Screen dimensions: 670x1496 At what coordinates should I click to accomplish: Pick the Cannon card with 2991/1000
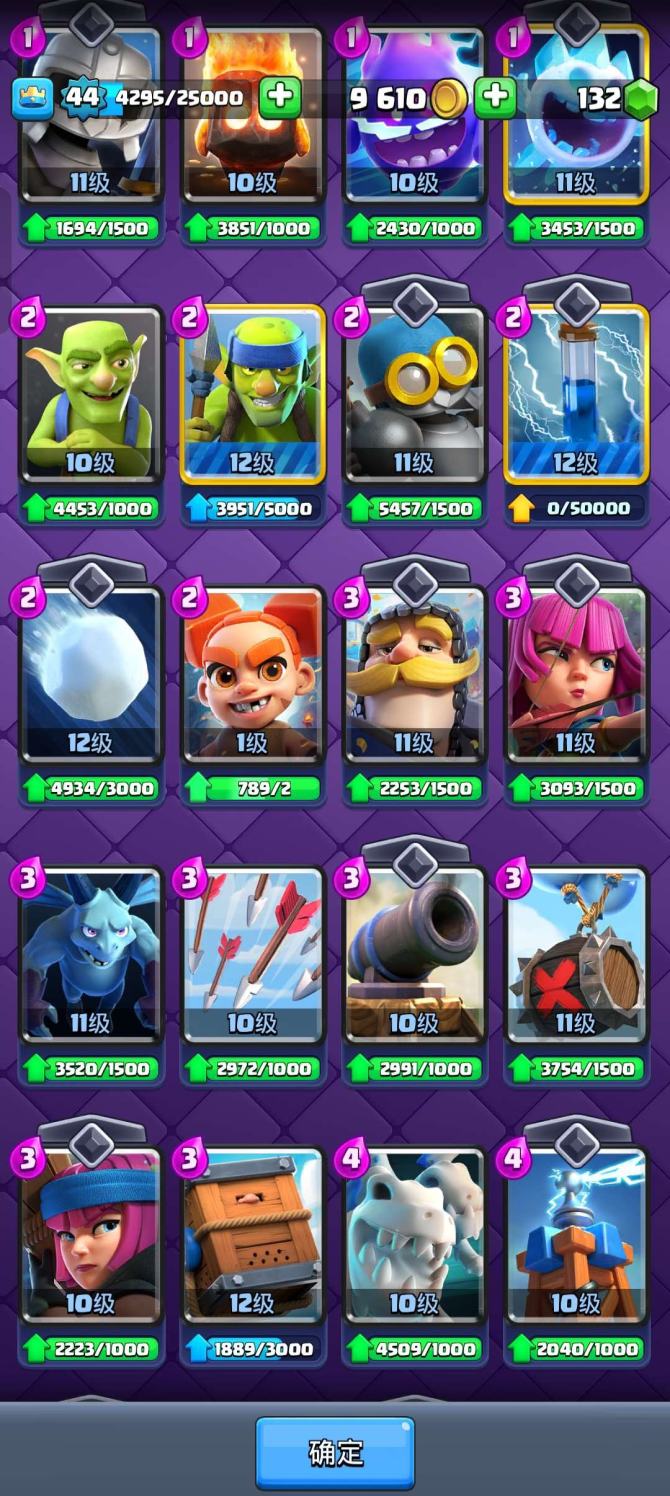[x=414, y=955]
